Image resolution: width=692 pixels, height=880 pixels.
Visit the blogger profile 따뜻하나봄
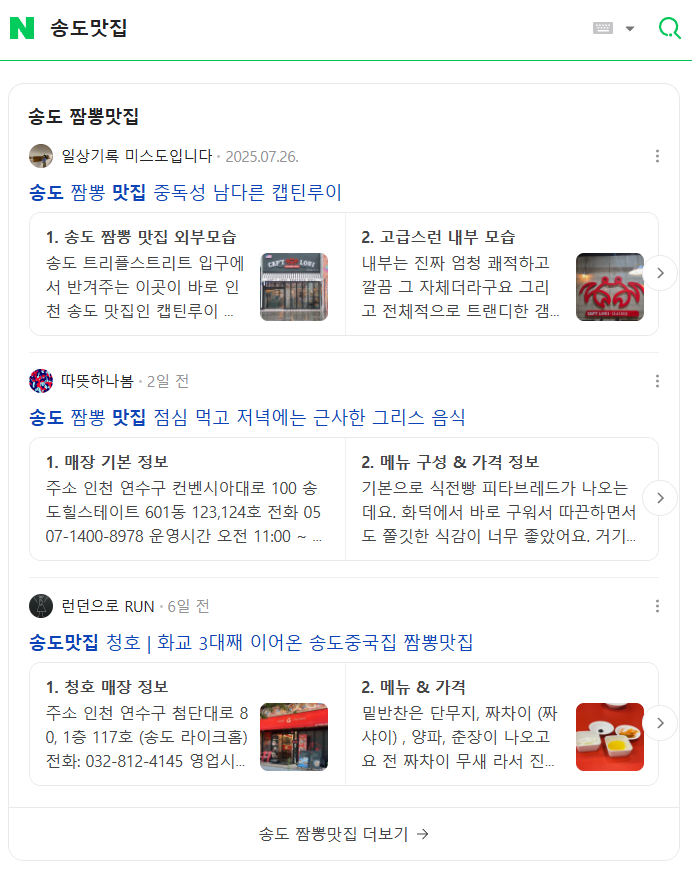coord(96,381)
